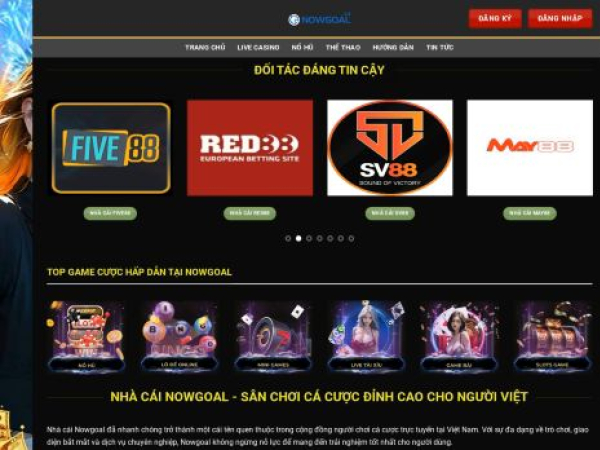The image size is (600, 450).
Task: Go to Trang Chủ home page
Action: 205,47
